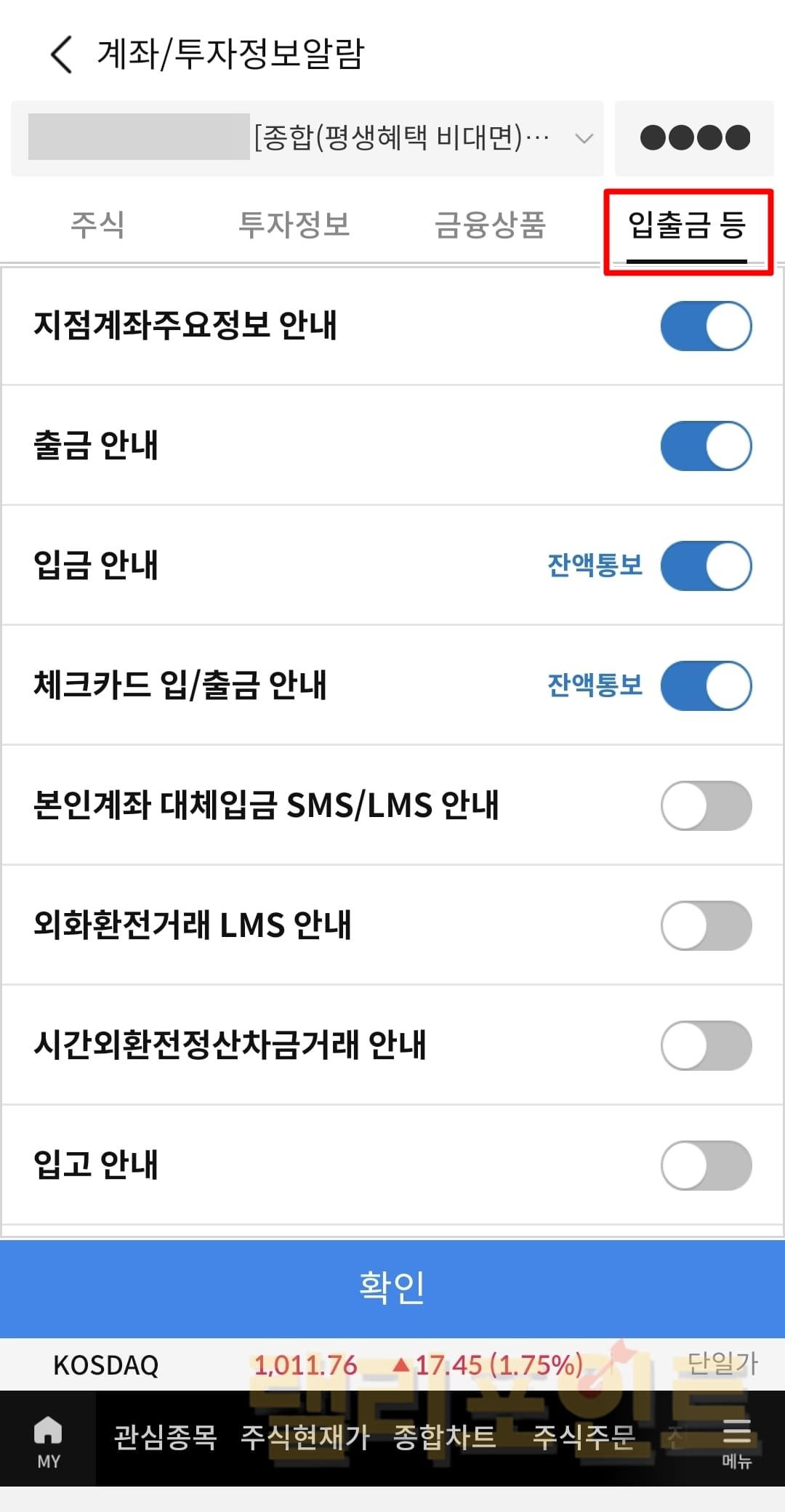Disable 체크카드 입/출금 안내 toggle

tap(706, 685)
